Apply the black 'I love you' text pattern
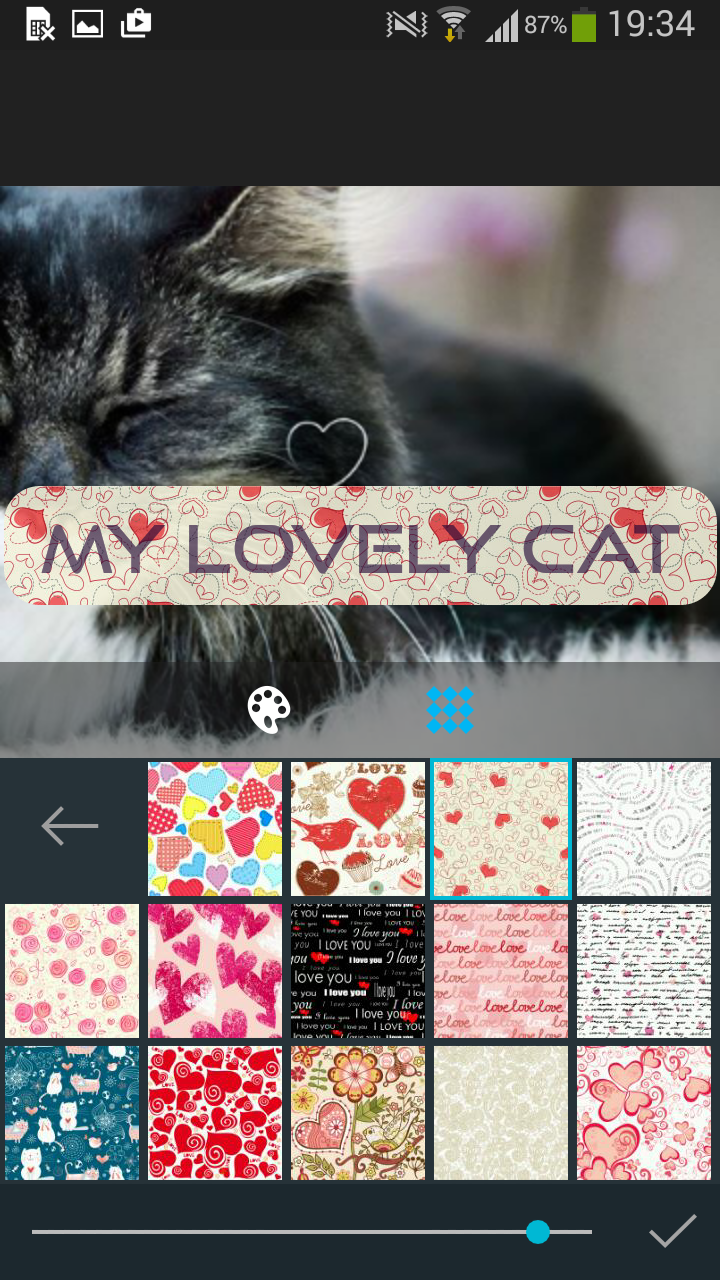 [358, 971]
